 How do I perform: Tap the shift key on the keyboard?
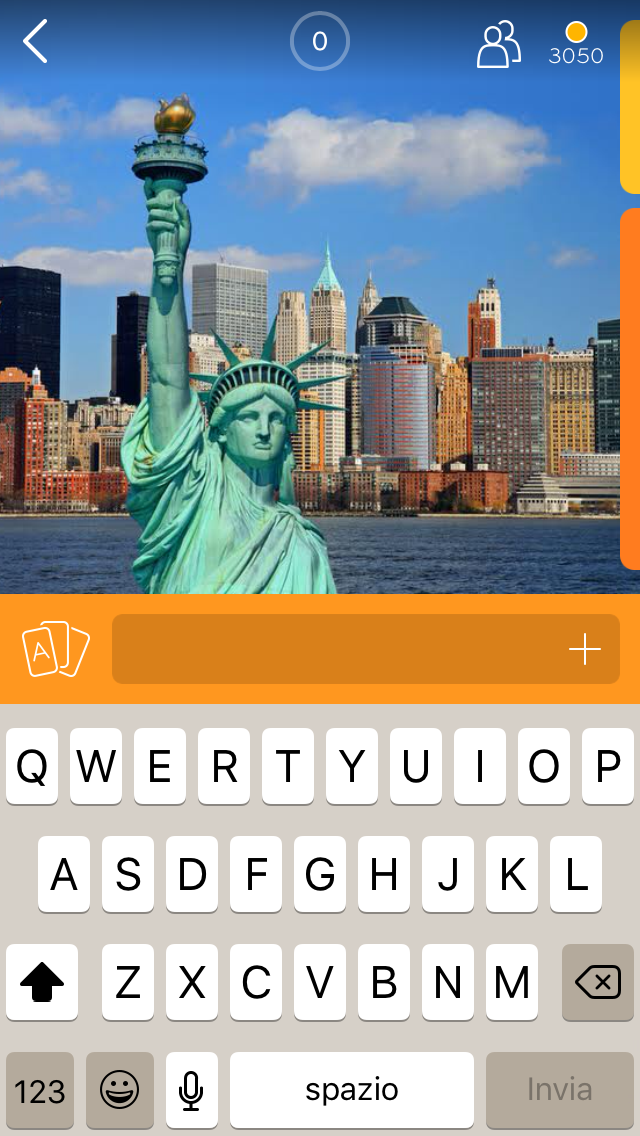coord(42,983)
